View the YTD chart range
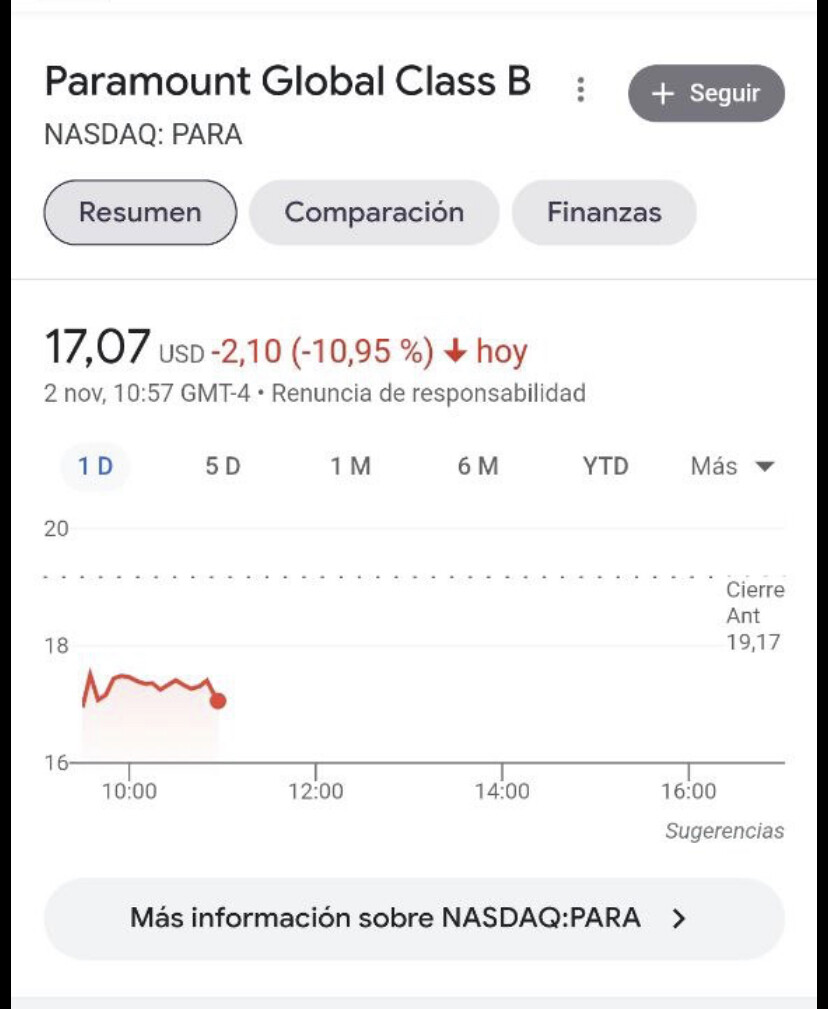This screenshot has height=1009, width=828. click(605, 467)
